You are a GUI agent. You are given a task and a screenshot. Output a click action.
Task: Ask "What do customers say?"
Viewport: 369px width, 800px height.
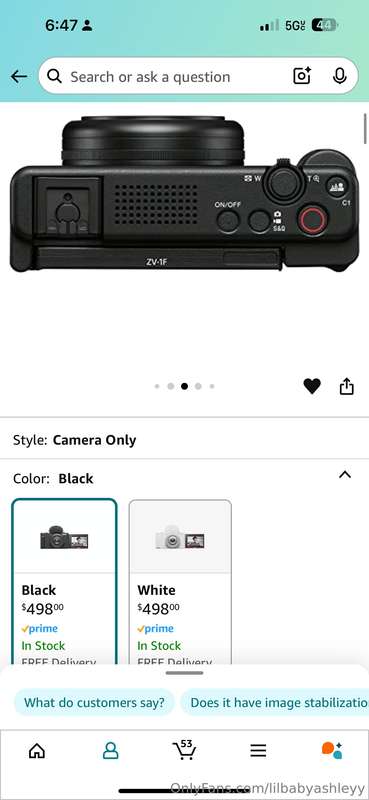(x=94, y=703)
